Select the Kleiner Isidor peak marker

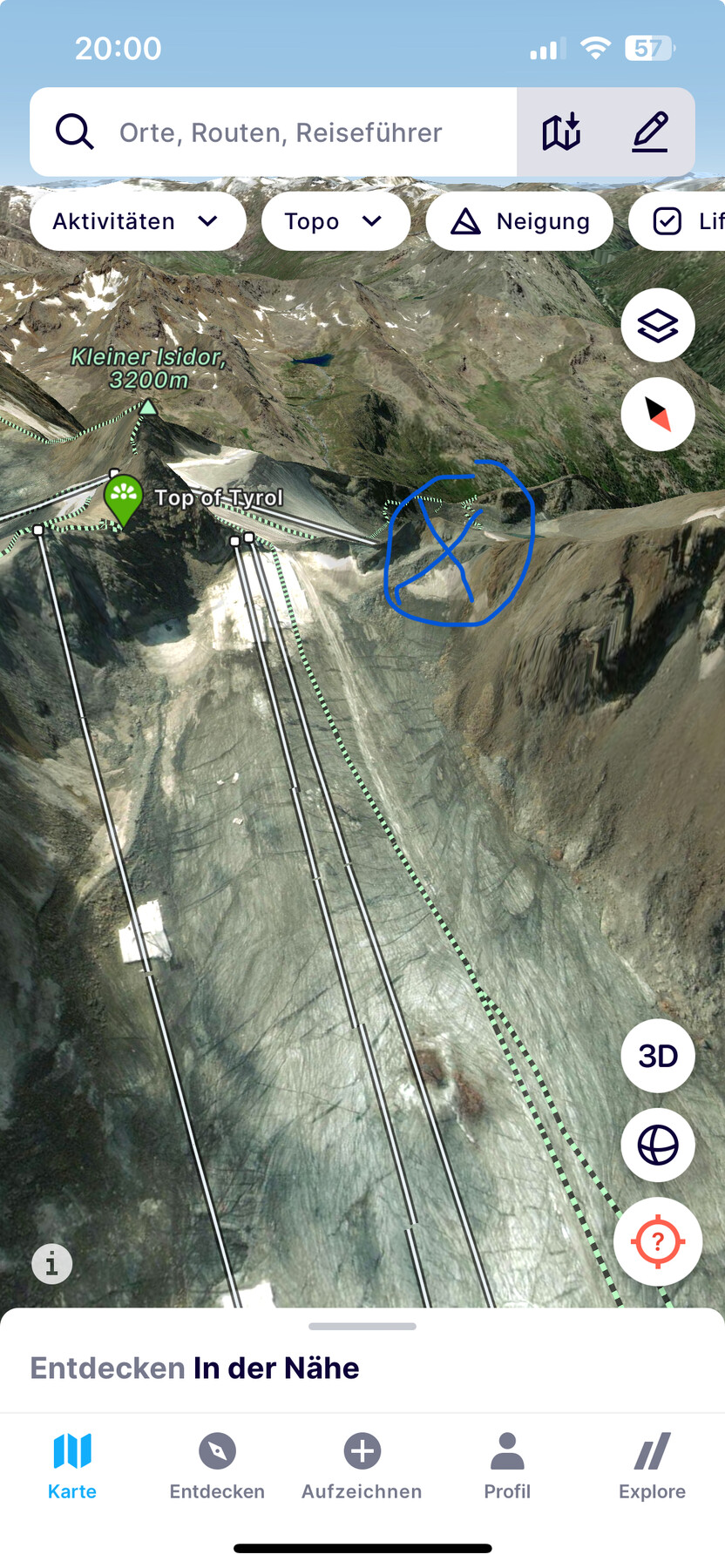pyautogui.click(x=149, y=407)
